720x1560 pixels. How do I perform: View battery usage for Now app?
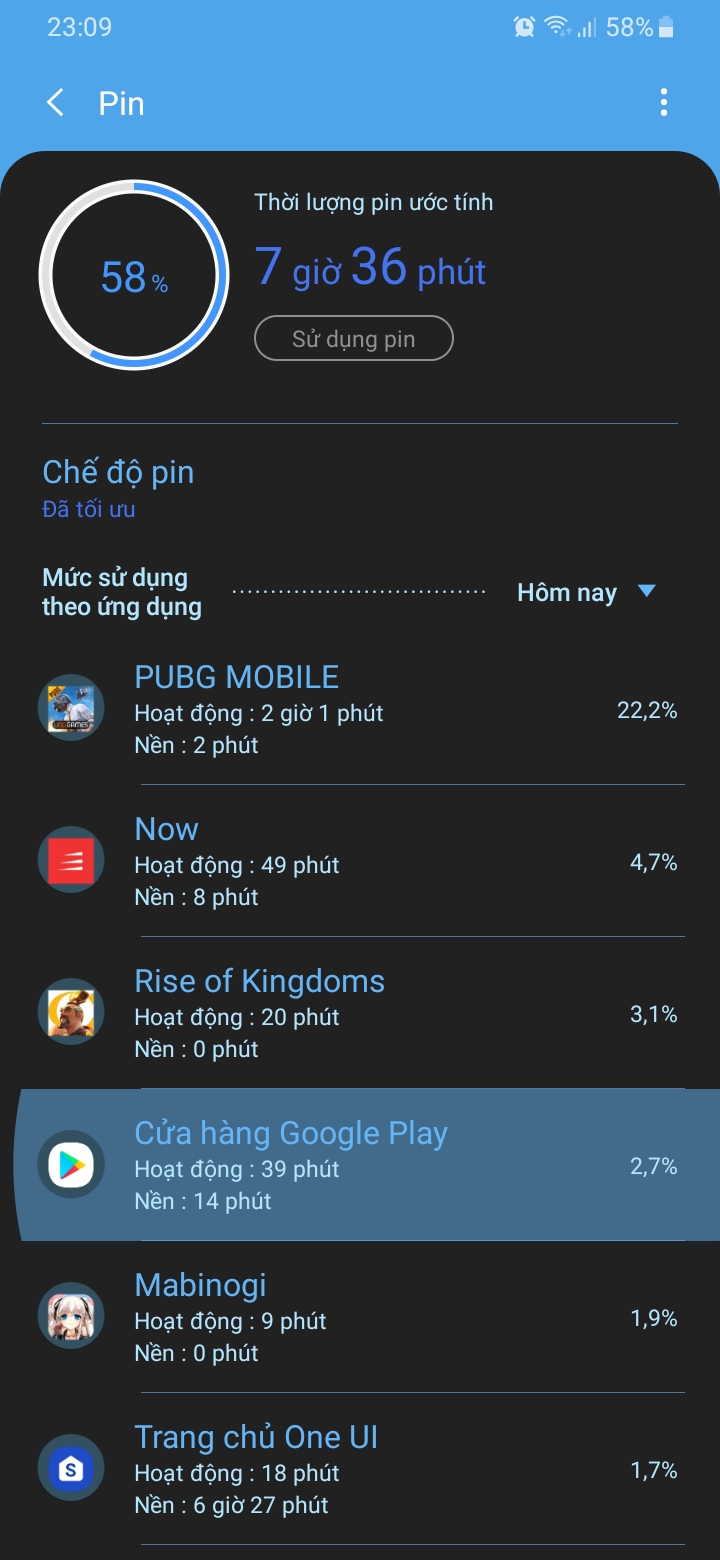point(360,861)
